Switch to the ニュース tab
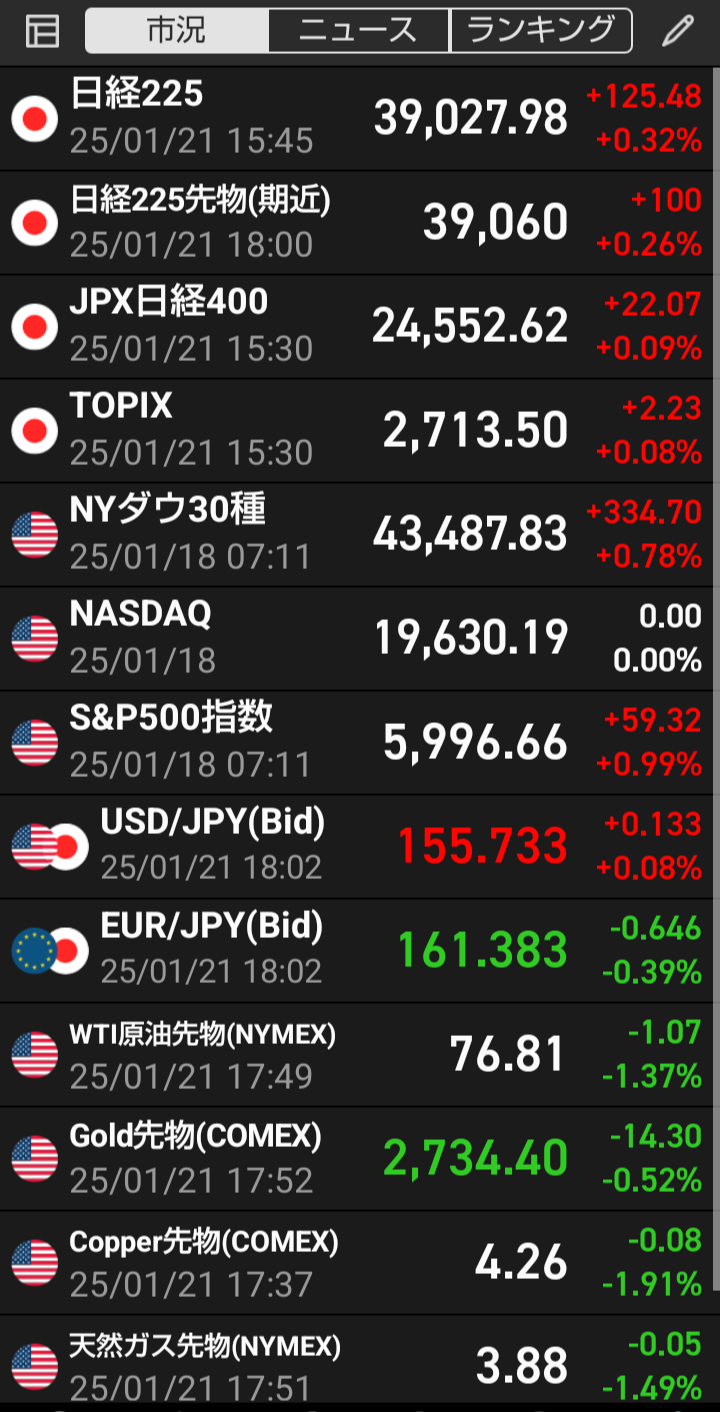The height and width of the screenshot is (1412, 720). [x=359, y=31]
